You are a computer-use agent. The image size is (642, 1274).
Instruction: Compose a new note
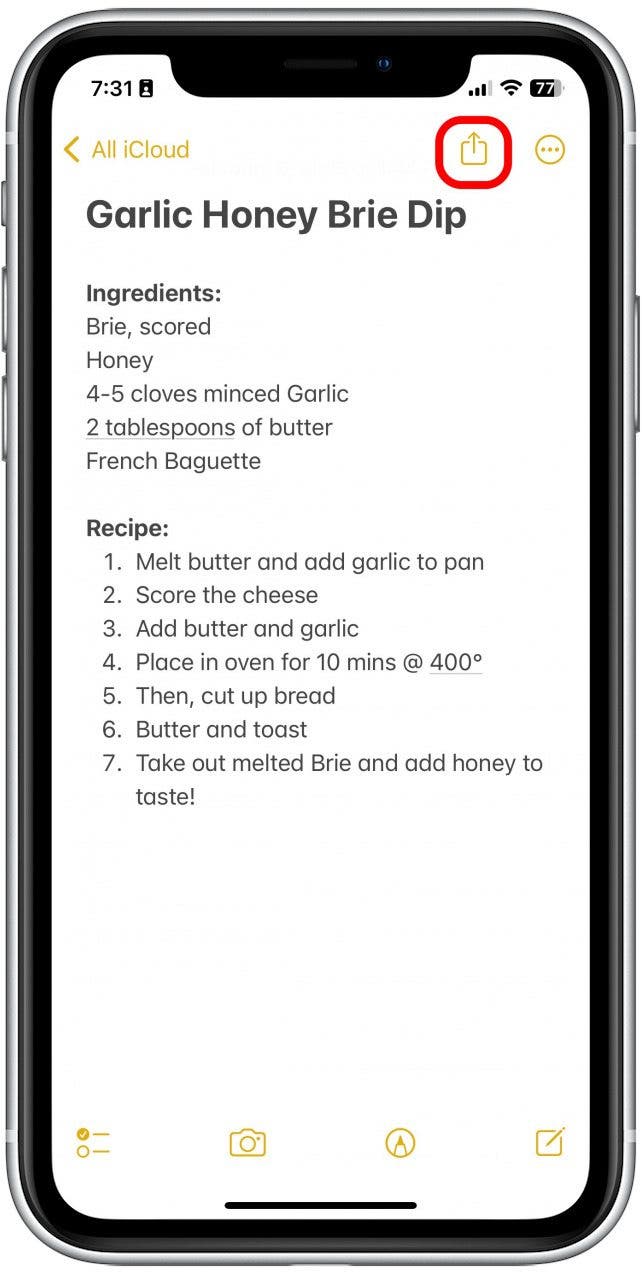pyautogui.click(x=550, y=1141)
